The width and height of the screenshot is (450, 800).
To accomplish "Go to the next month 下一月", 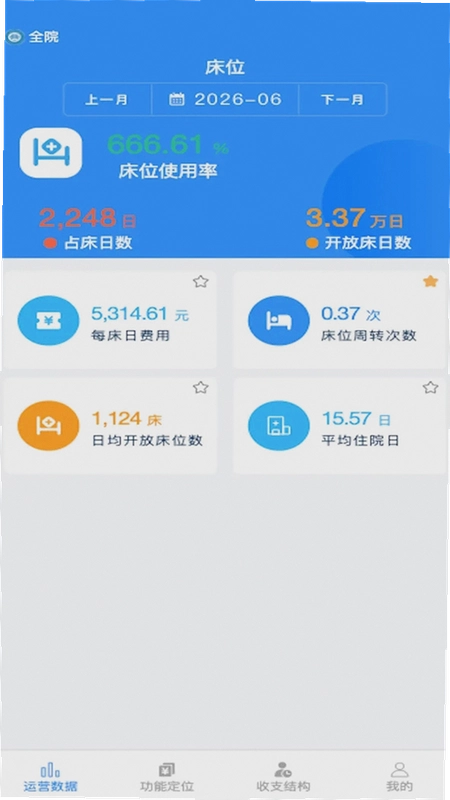I will click(342, 99).
